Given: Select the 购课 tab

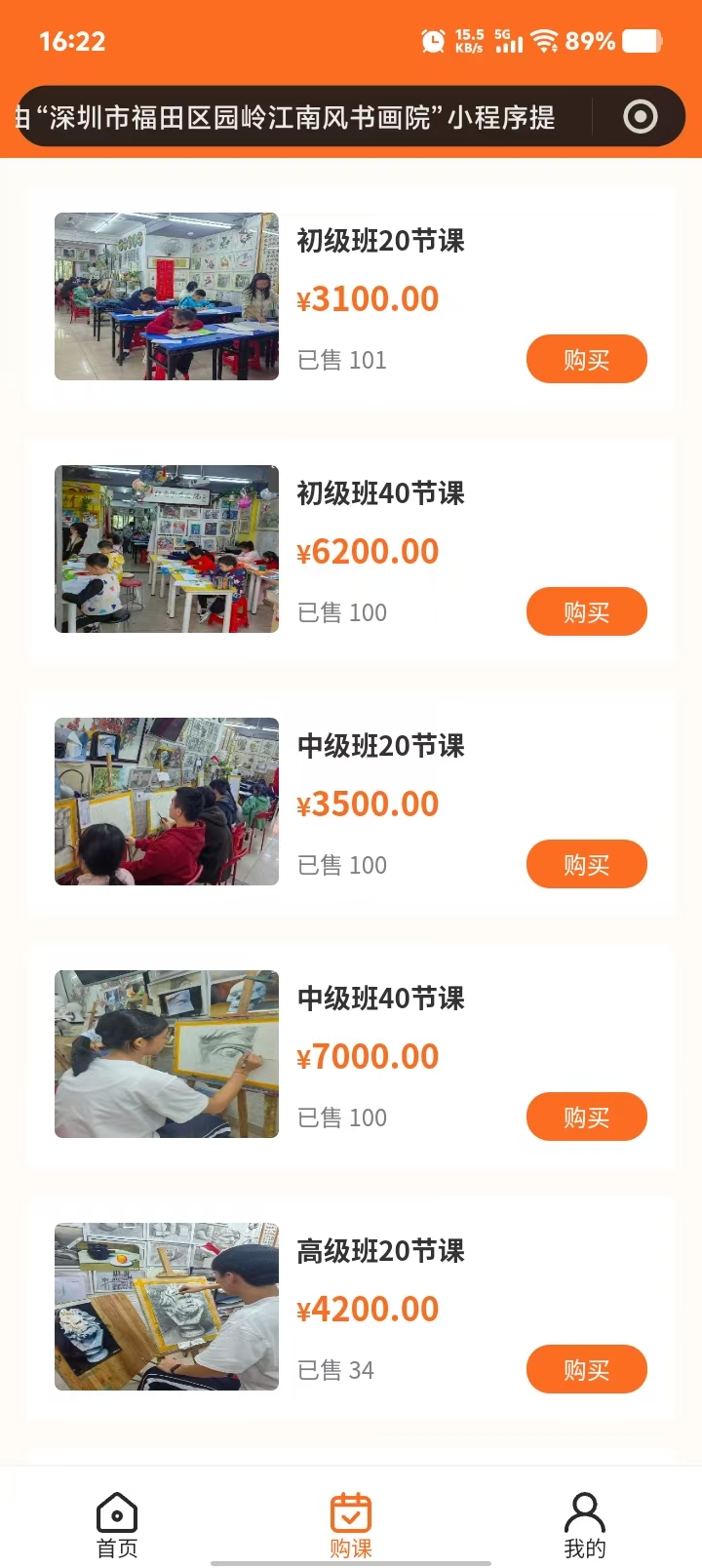Looking at the screenshot, I should 351,1525.
